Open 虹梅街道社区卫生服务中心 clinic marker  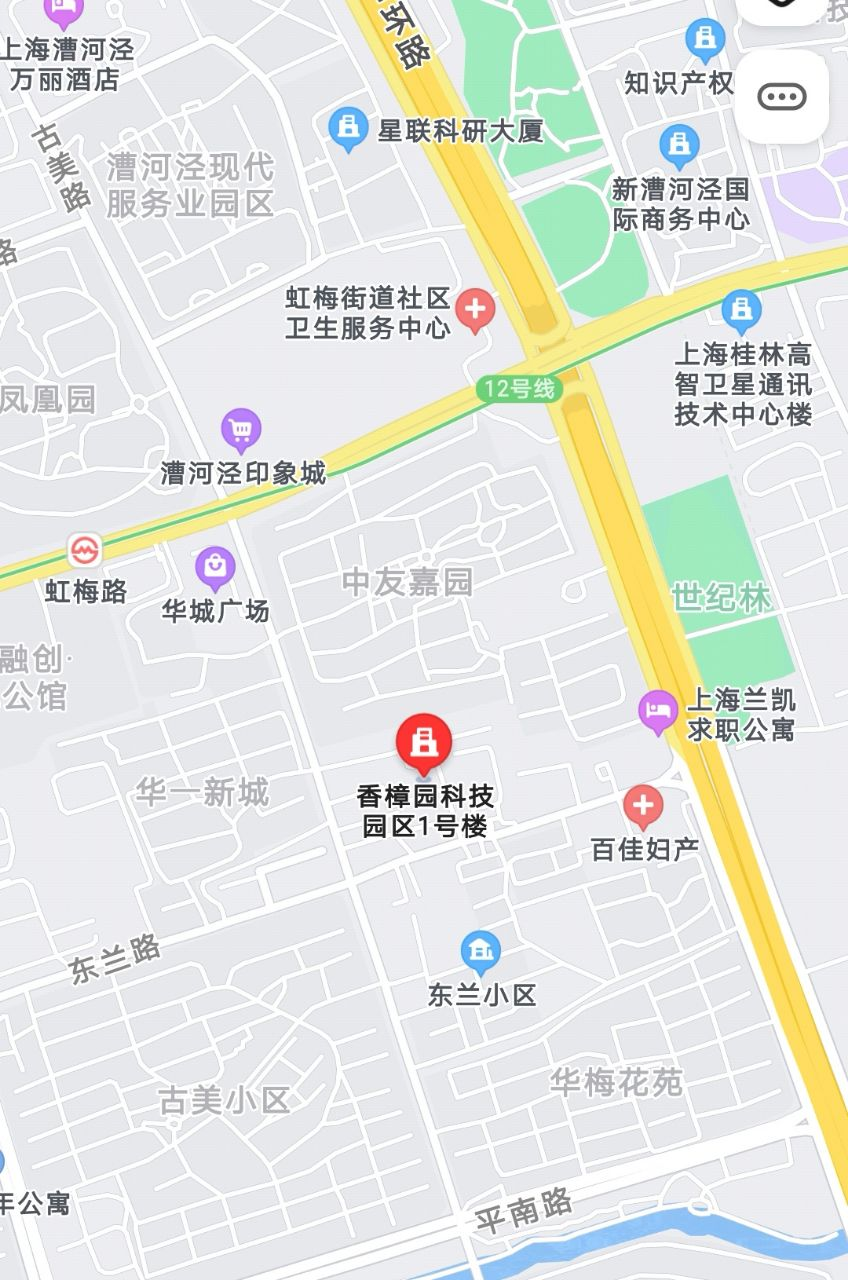click(x=475, y=310)
